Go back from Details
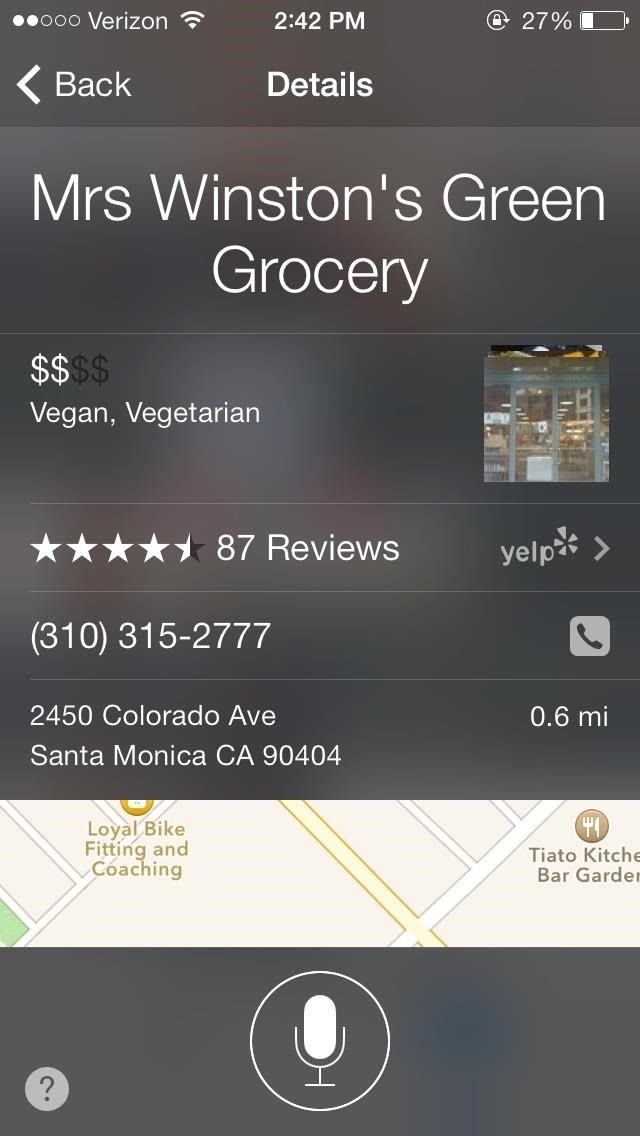640x1136 pixels. (x=74, y=85)
